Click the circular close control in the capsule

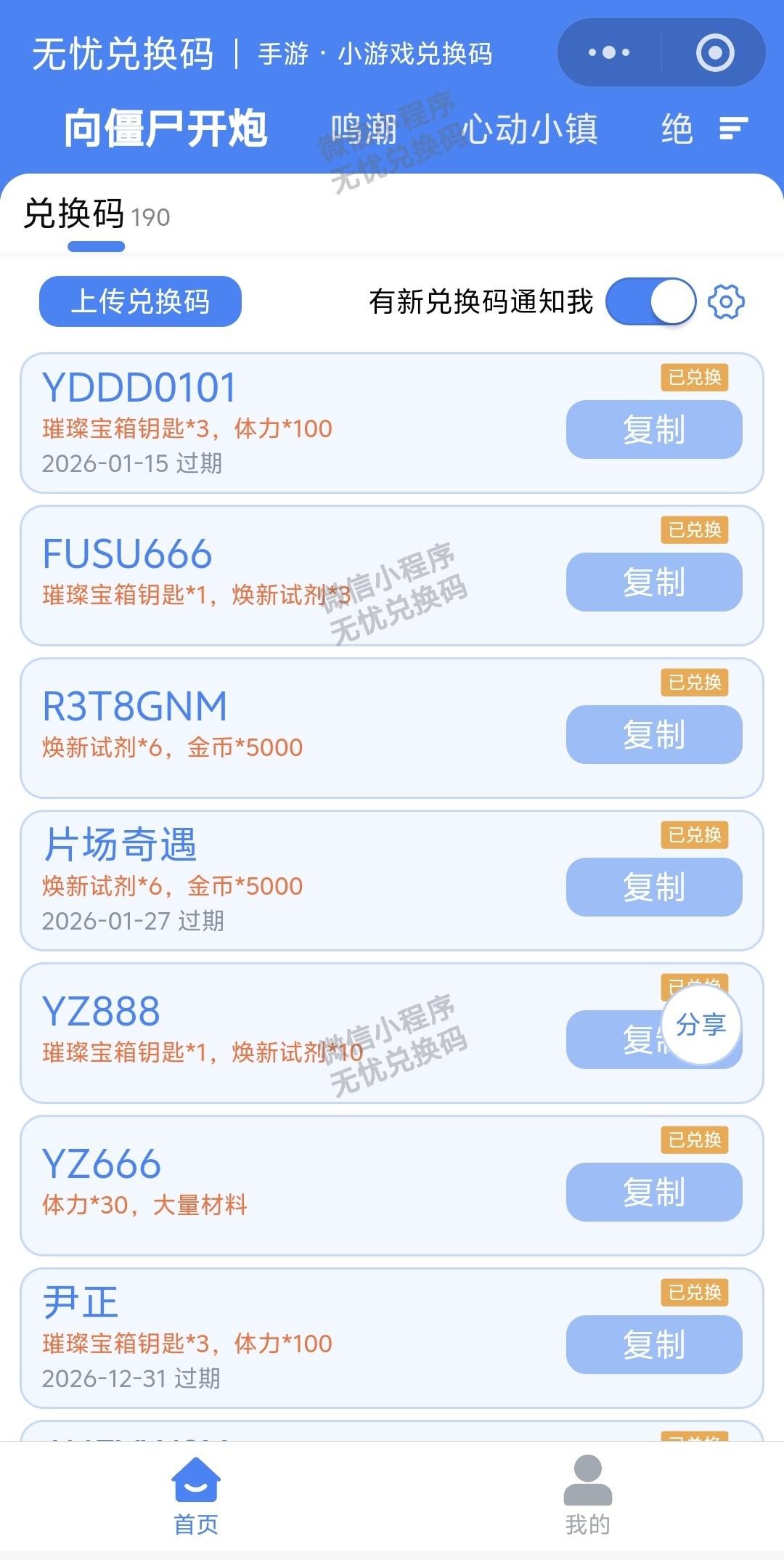tap(714, 52)
